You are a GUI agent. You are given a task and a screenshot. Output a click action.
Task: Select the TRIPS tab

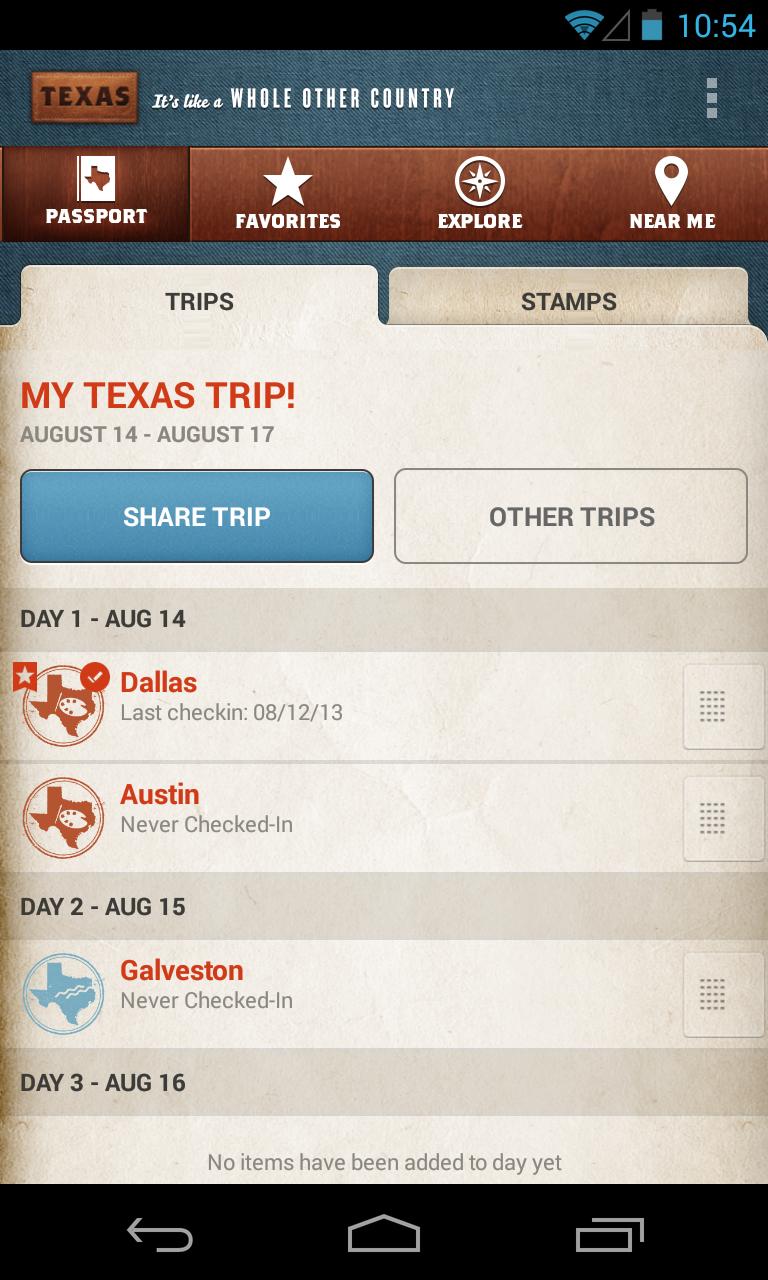[x=197, y=298]
